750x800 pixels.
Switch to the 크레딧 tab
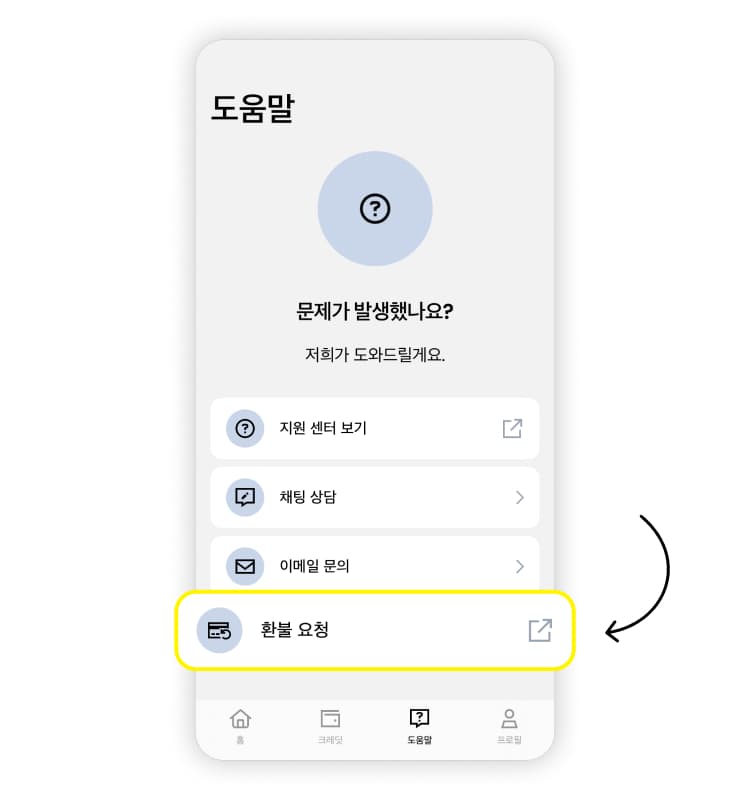point(330,722)
